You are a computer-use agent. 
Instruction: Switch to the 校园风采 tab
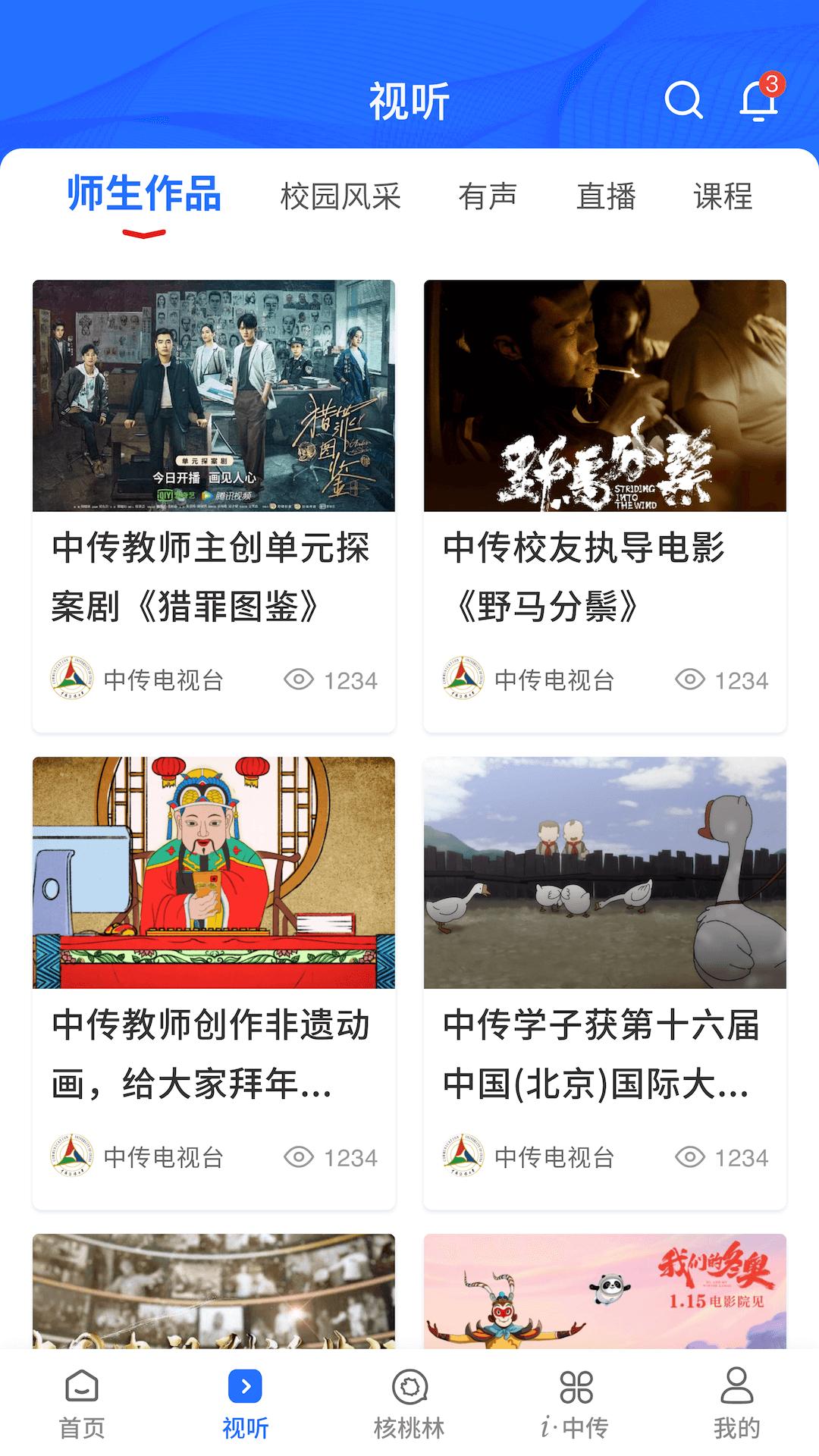pyautogui.click(x=340, y=198)
